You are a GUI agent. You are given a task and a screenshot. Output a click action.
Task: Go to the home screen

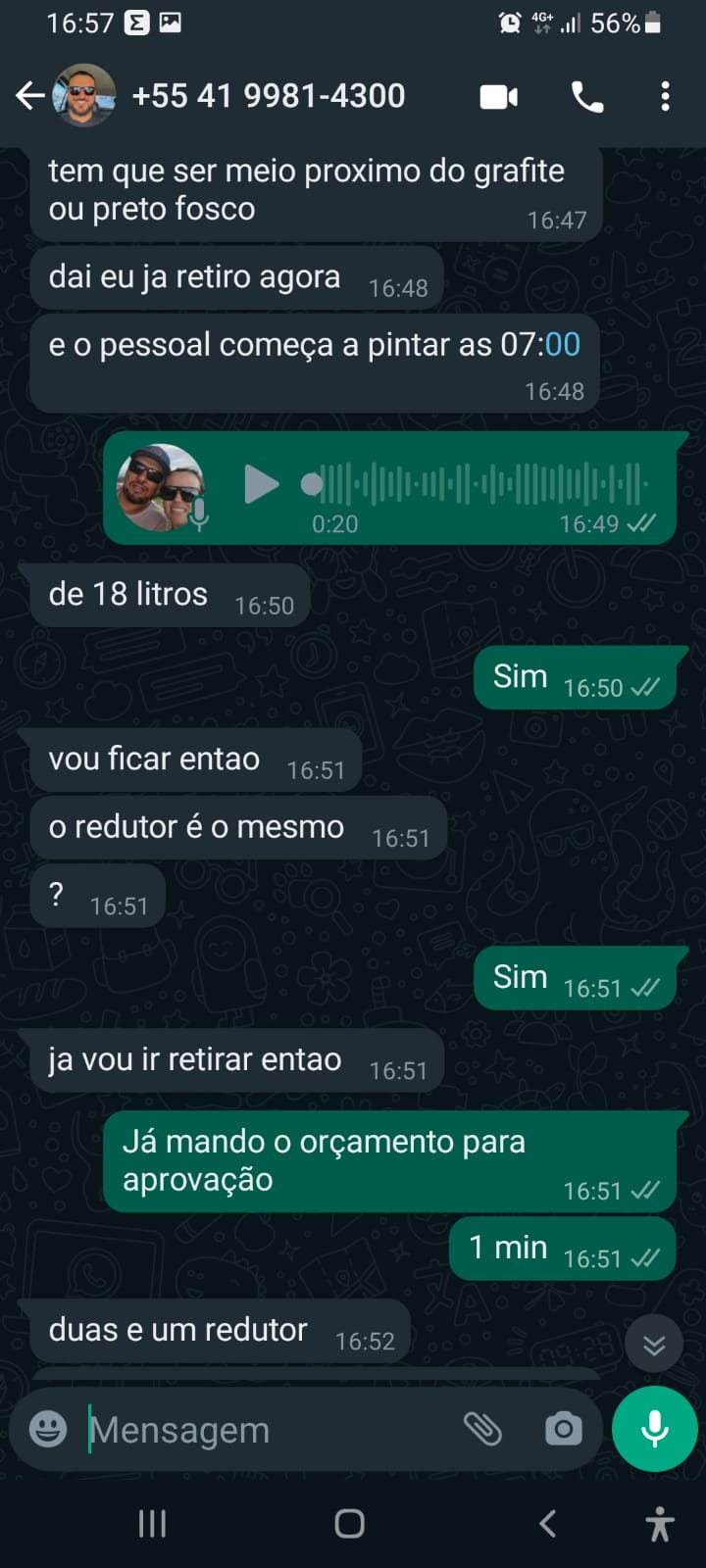[x=350, y=1523]
